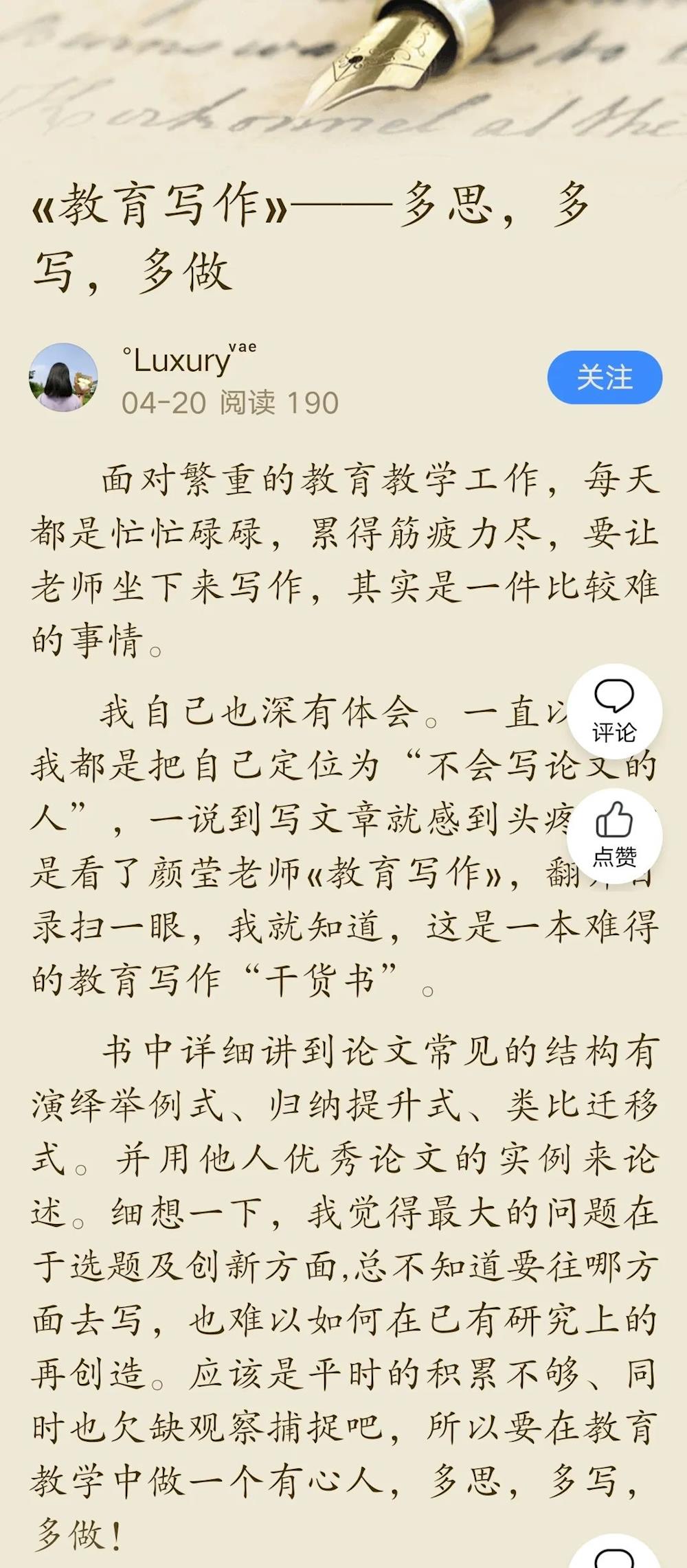Image resolution: width=687 pixels, height=1568 pixels.
Task: Follow the author with 关注 button
Action: pos(605,377)
